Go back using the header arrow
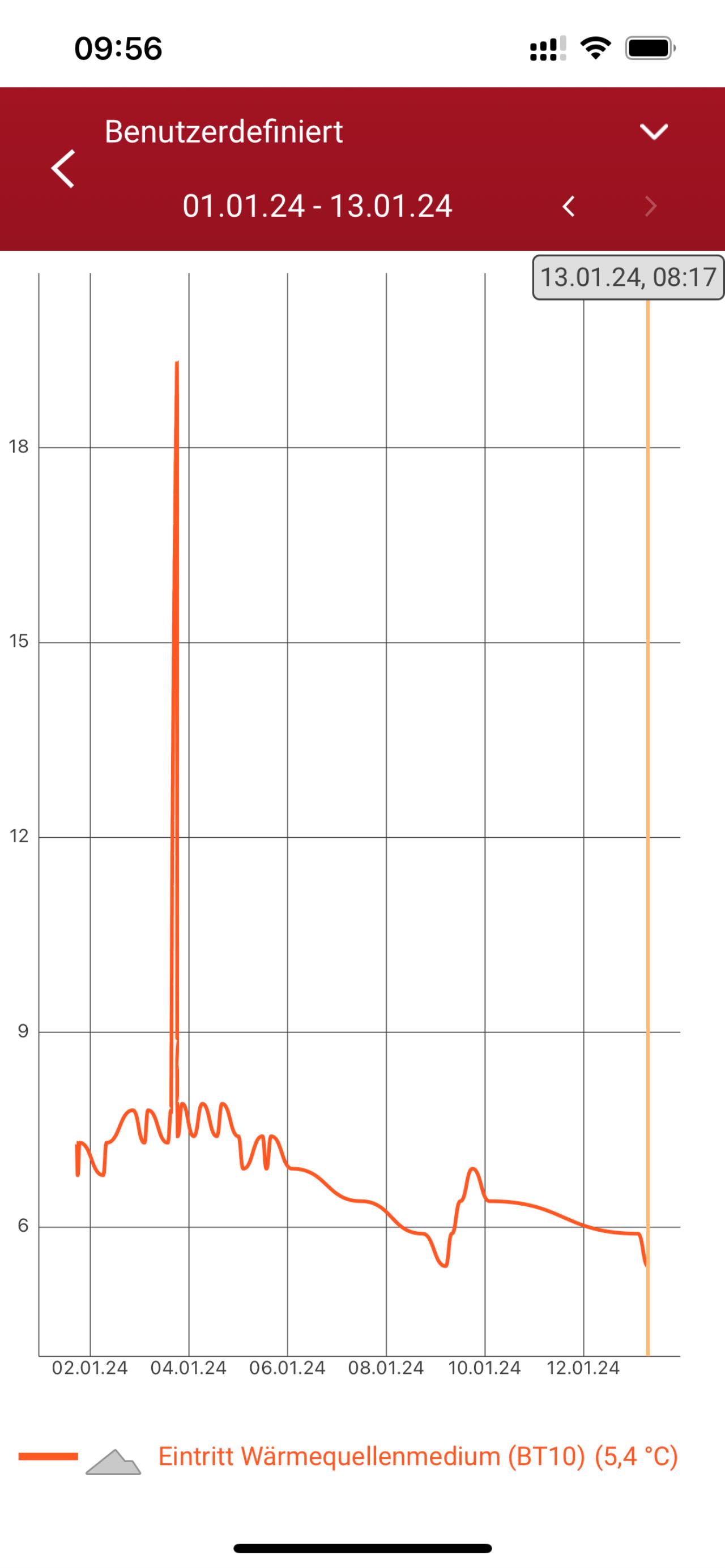 tap(63, 169)
